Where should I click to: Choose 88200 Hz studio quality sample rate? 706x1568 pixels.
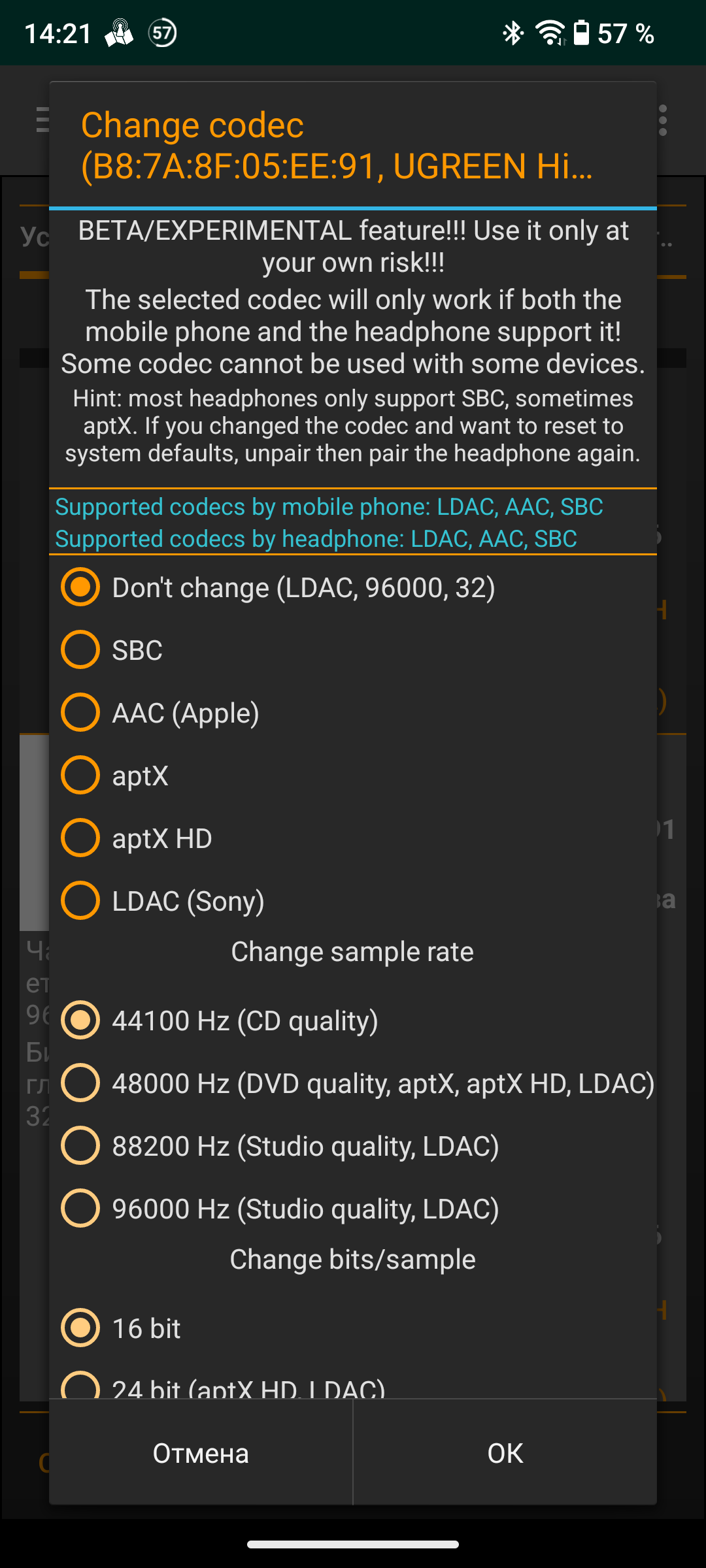(353, 1146)
